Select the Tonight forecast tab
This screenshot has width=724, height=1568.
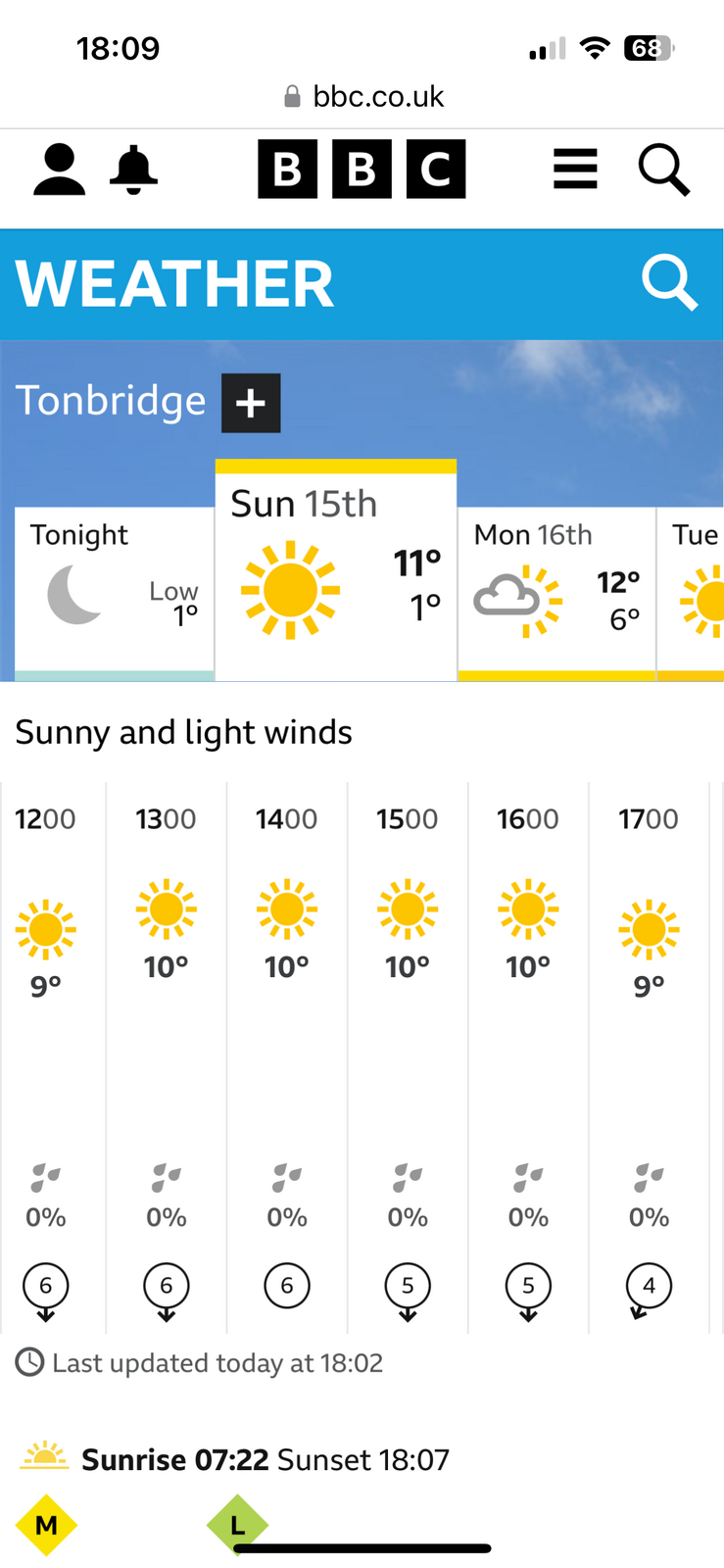click(x=115, y=588)
